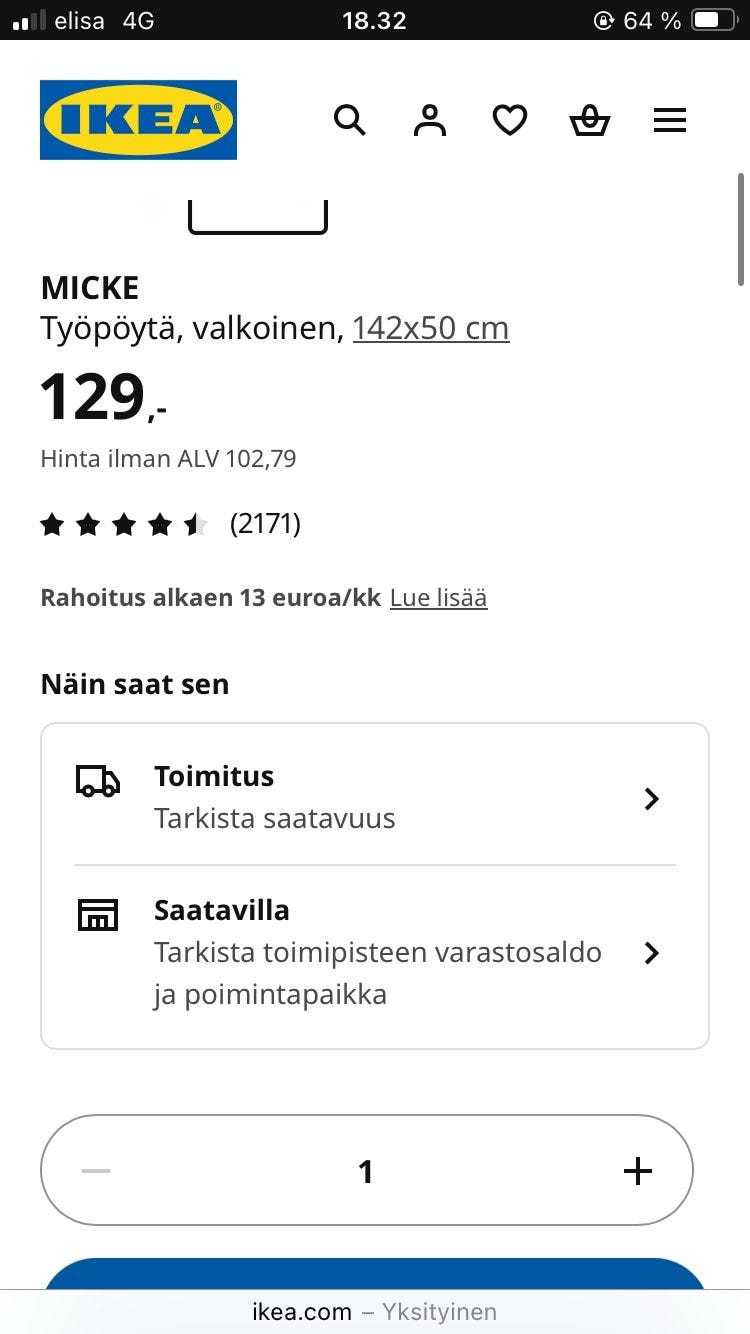
Task: Increase quantity with the plus button
Action: 637,1170
